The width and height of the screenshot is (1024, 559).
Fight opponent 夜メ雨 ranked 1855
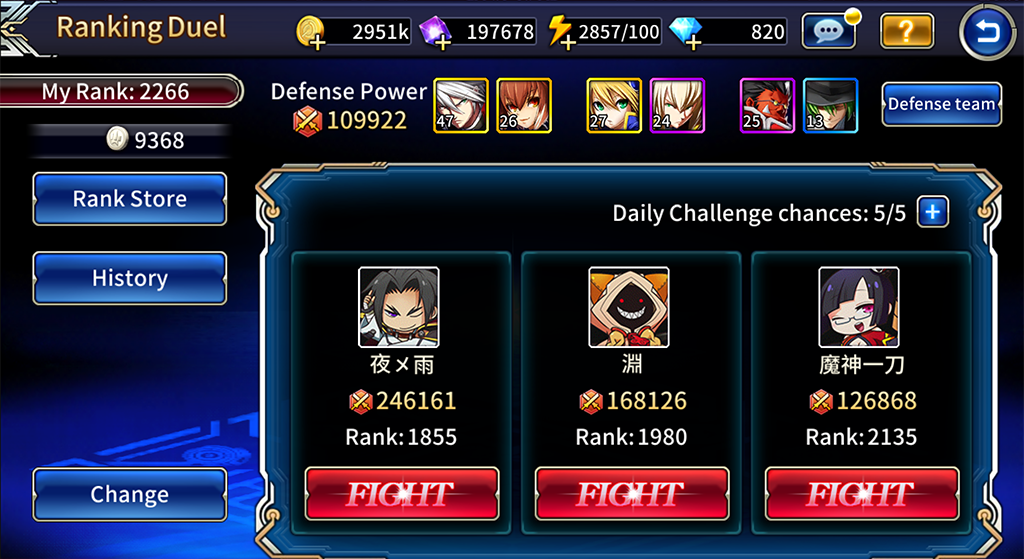(402, 494)
